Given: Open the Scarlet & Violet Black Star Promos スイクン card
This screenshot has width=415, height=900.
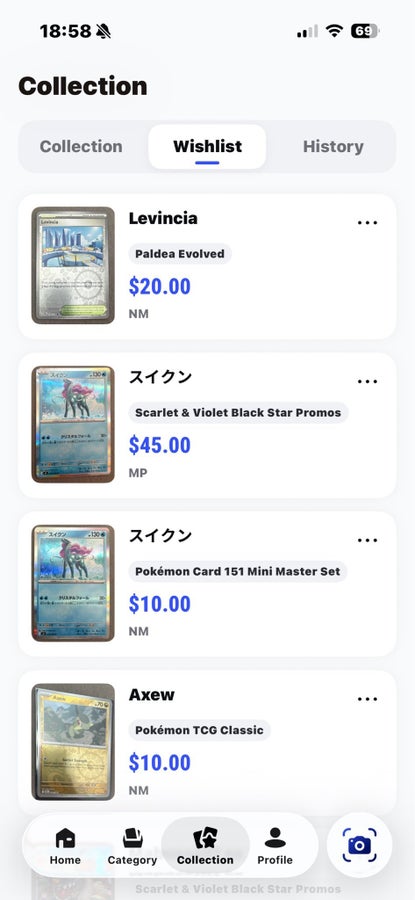Looking at the screenshot, I should pos(207,425).
